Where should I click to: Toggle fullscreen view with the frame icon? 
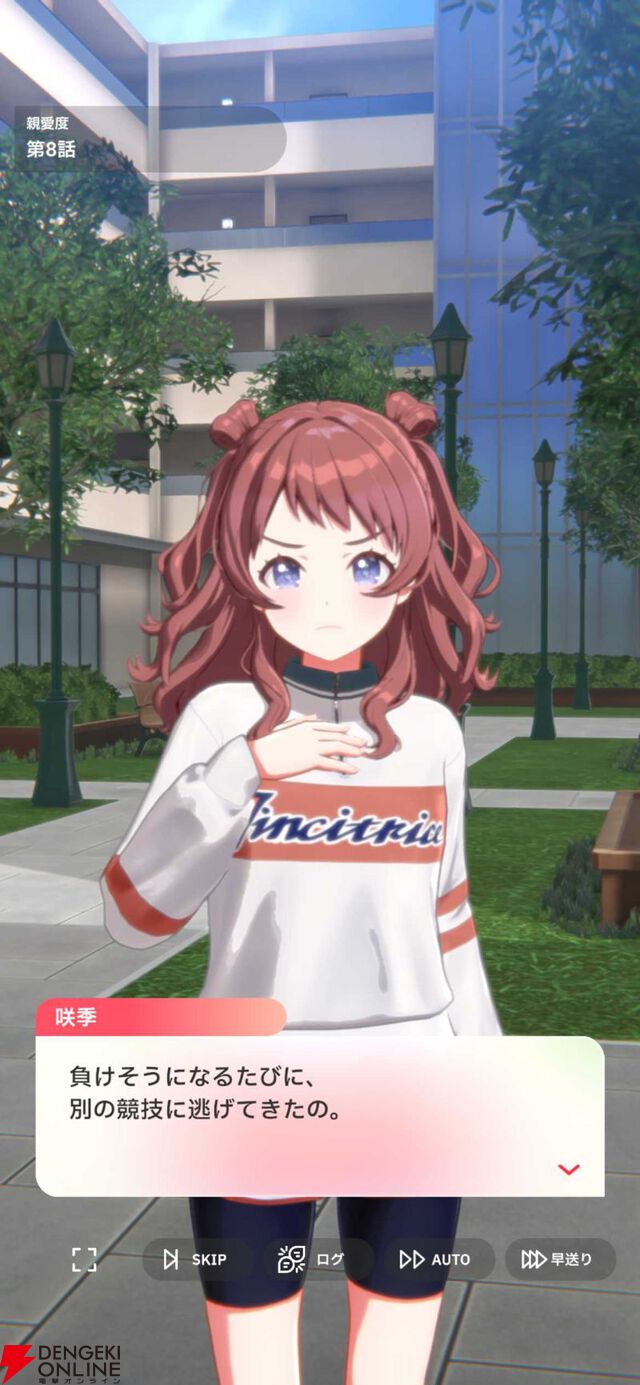(84, 1259)
